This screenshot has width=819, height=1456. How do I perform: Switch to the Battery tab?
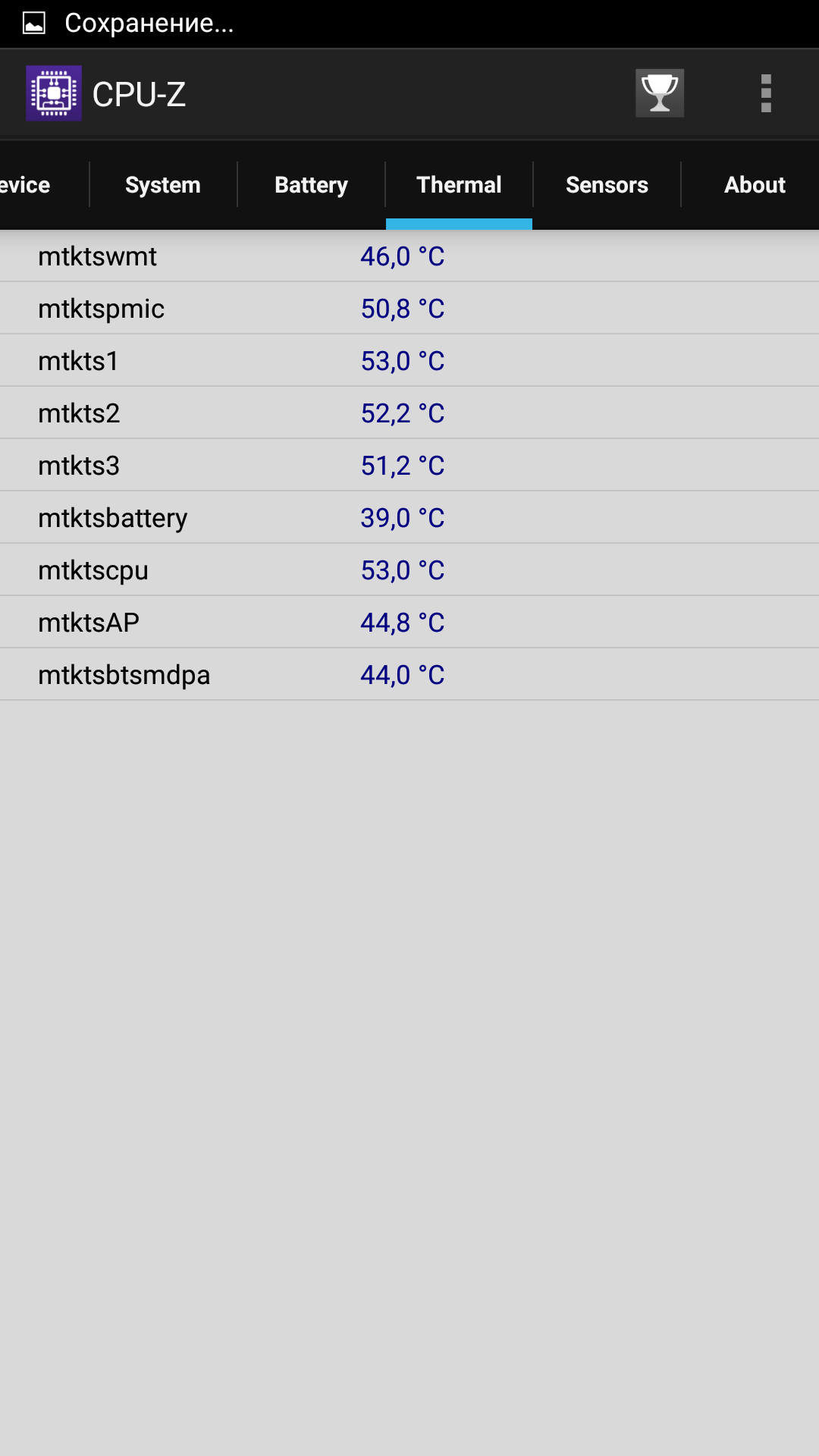(311, 185)
